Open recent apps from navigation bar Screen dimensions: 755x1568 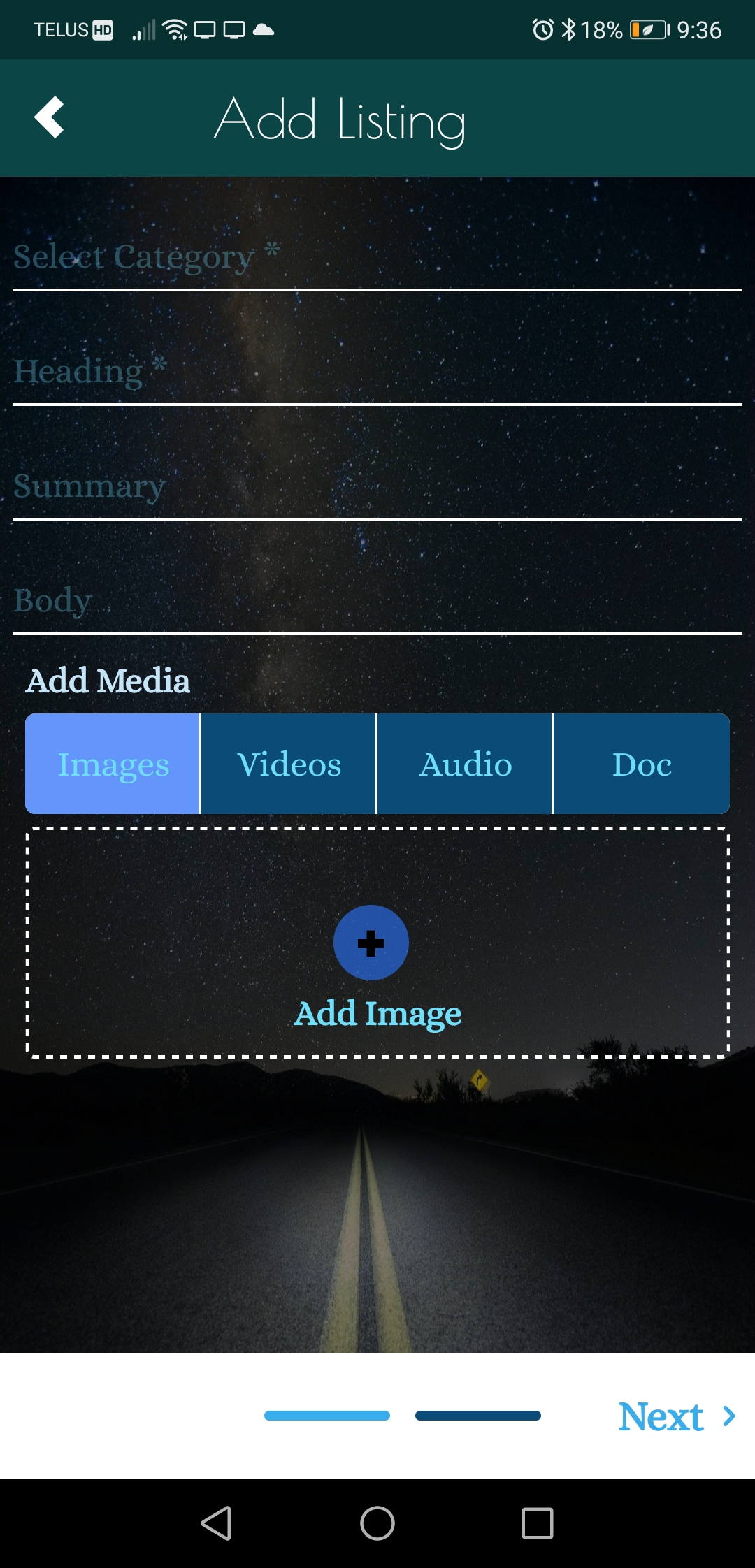coord(537,1523)
